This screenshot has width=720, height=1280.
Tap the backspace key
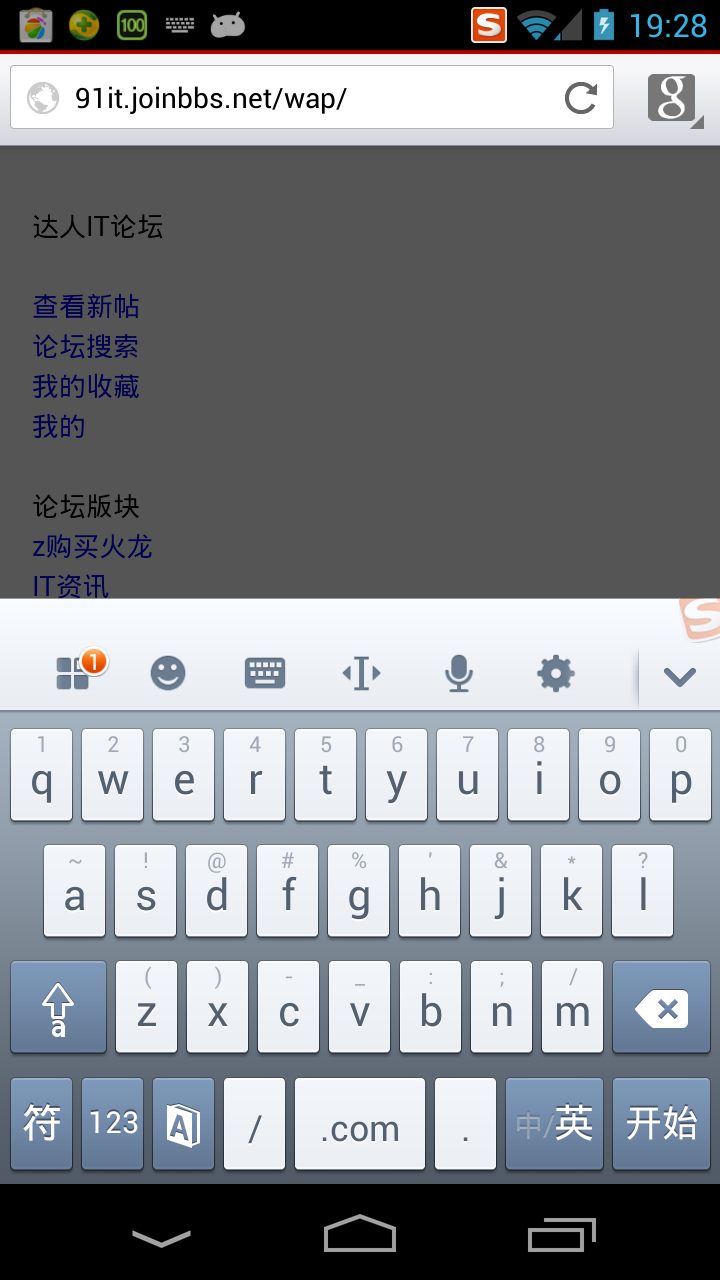click(x=661, y=1008)
